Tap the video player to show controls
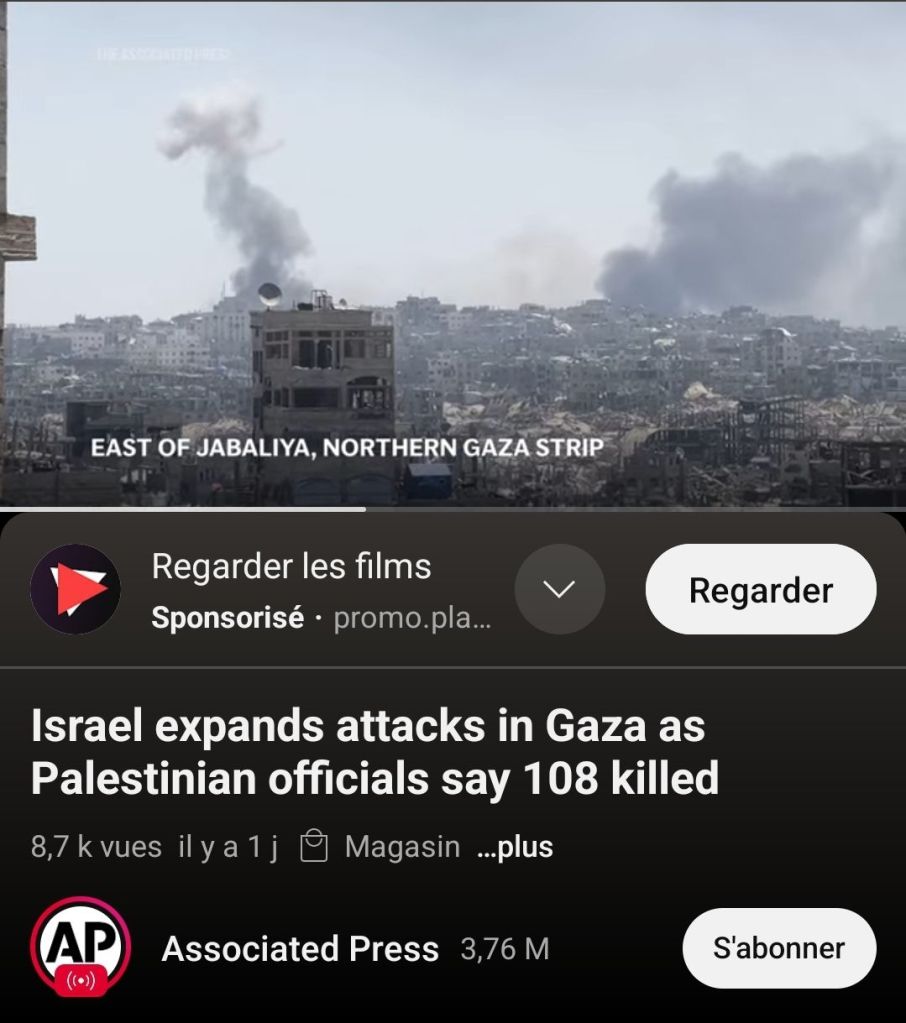The width and height of the screenshot is (906, 1023). tap(453, 250)
